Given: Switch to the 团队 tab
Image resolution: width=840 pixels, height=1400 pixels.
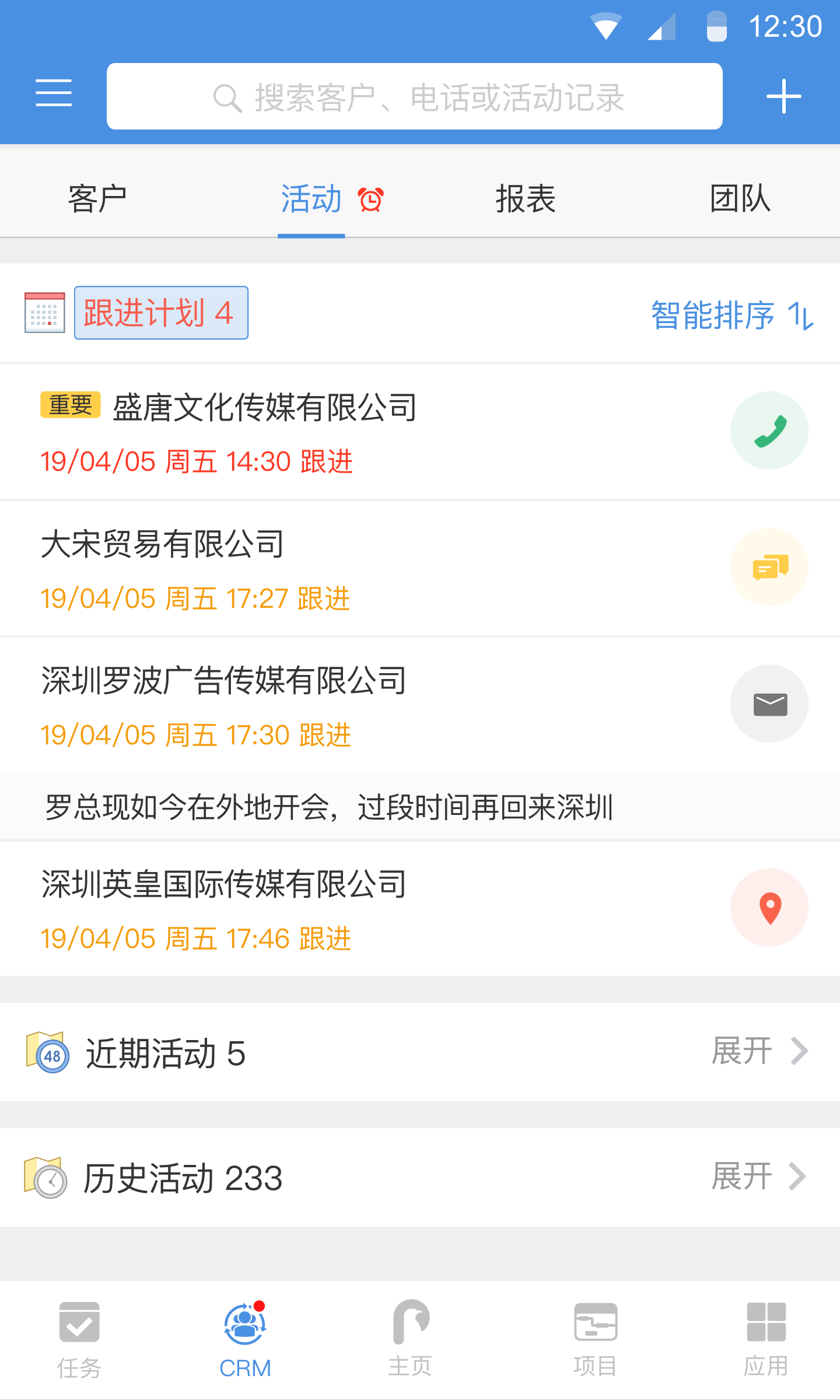Looking at the screenshot, I should click(740, 198).
